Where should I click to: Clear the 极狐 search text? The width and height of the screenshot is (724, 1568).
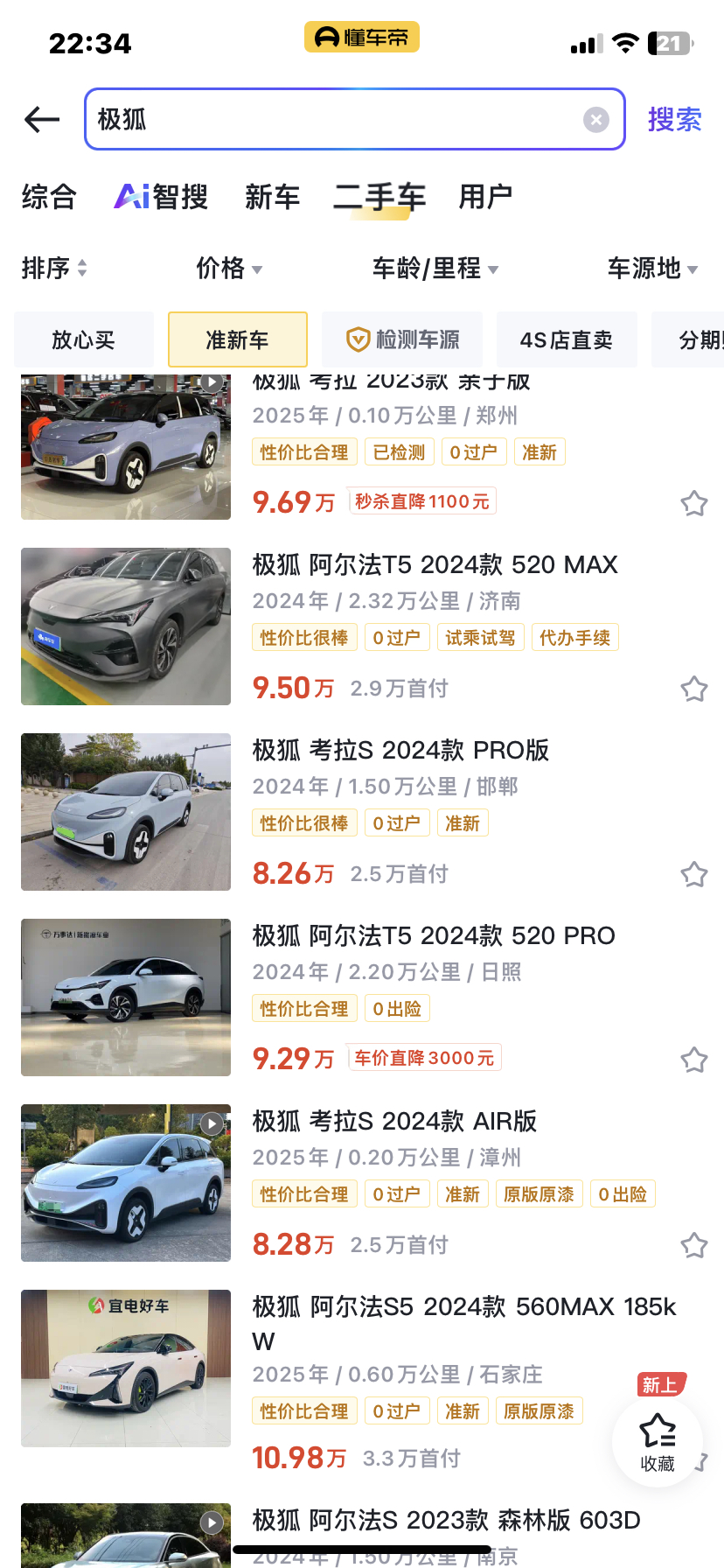[596, 119]
